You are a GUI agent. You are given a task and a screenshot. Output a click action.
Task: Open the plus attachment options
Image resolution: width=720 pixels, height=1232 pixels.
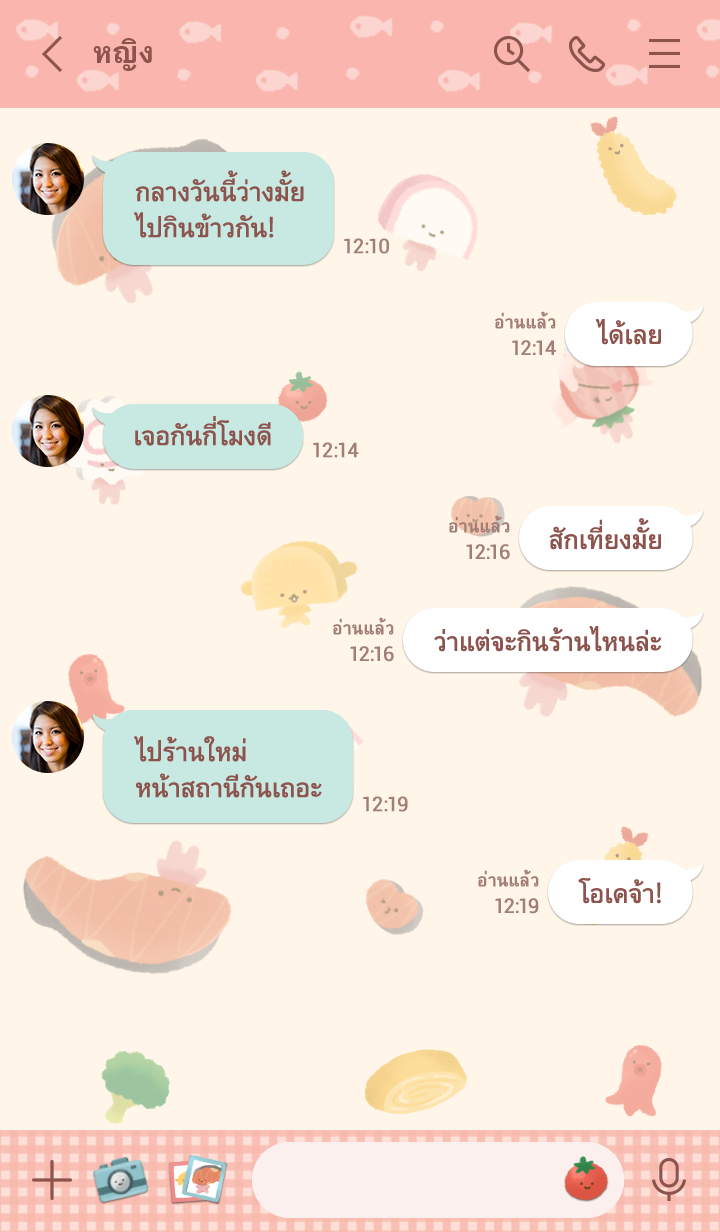[52, 1181]
